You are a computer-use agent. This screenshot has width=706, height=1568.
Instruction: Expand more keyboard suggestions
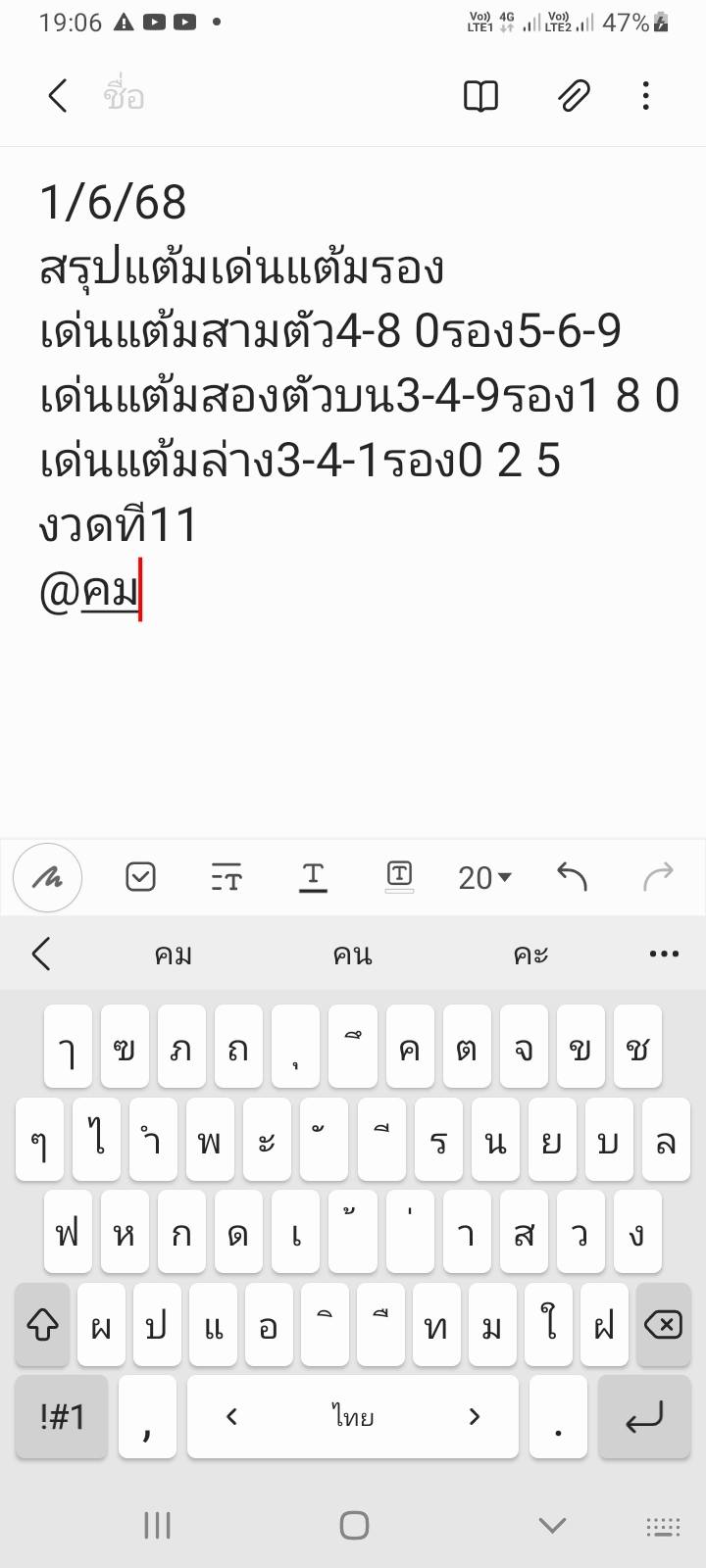tap(664, 954)
